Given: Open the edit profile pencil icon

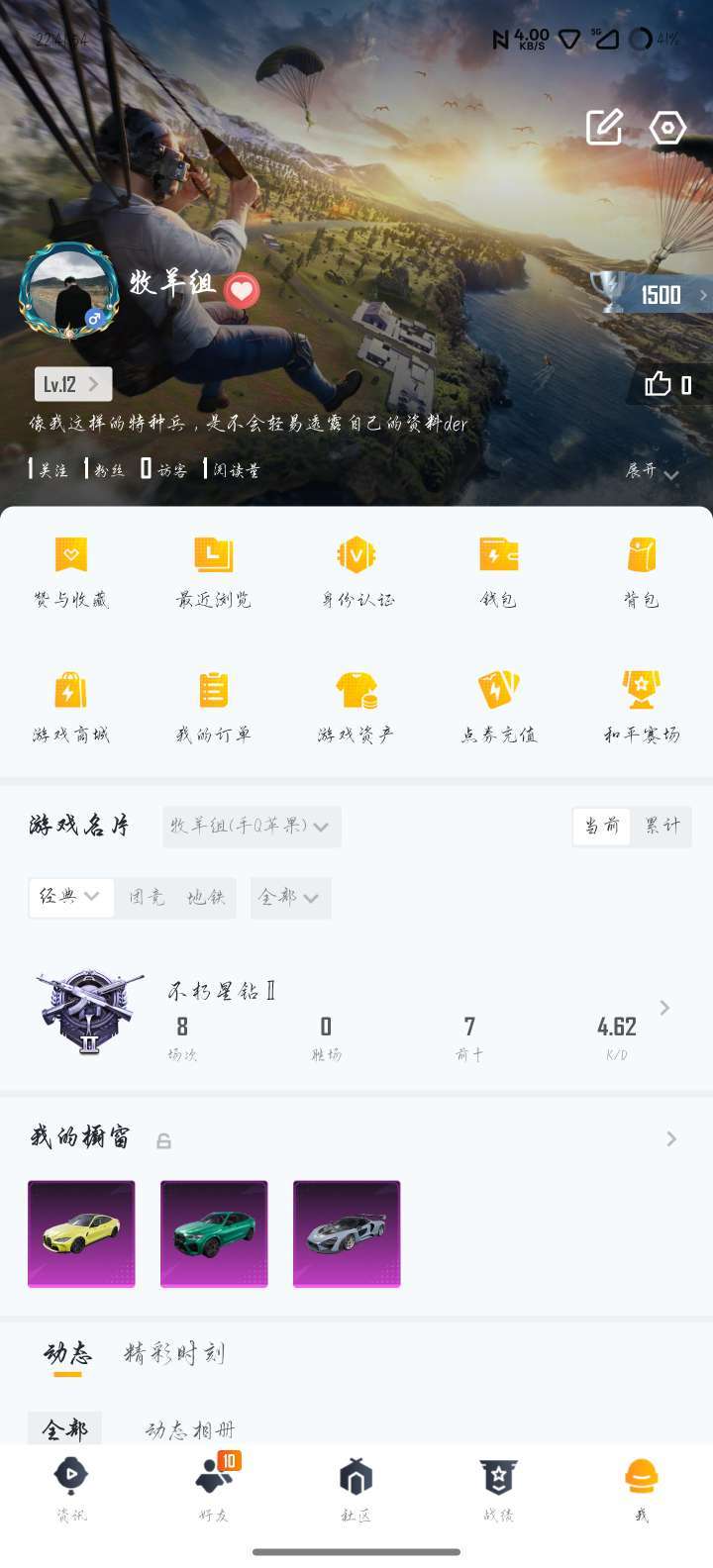Looking at the screenshot, I should click(x=604, y=128).
